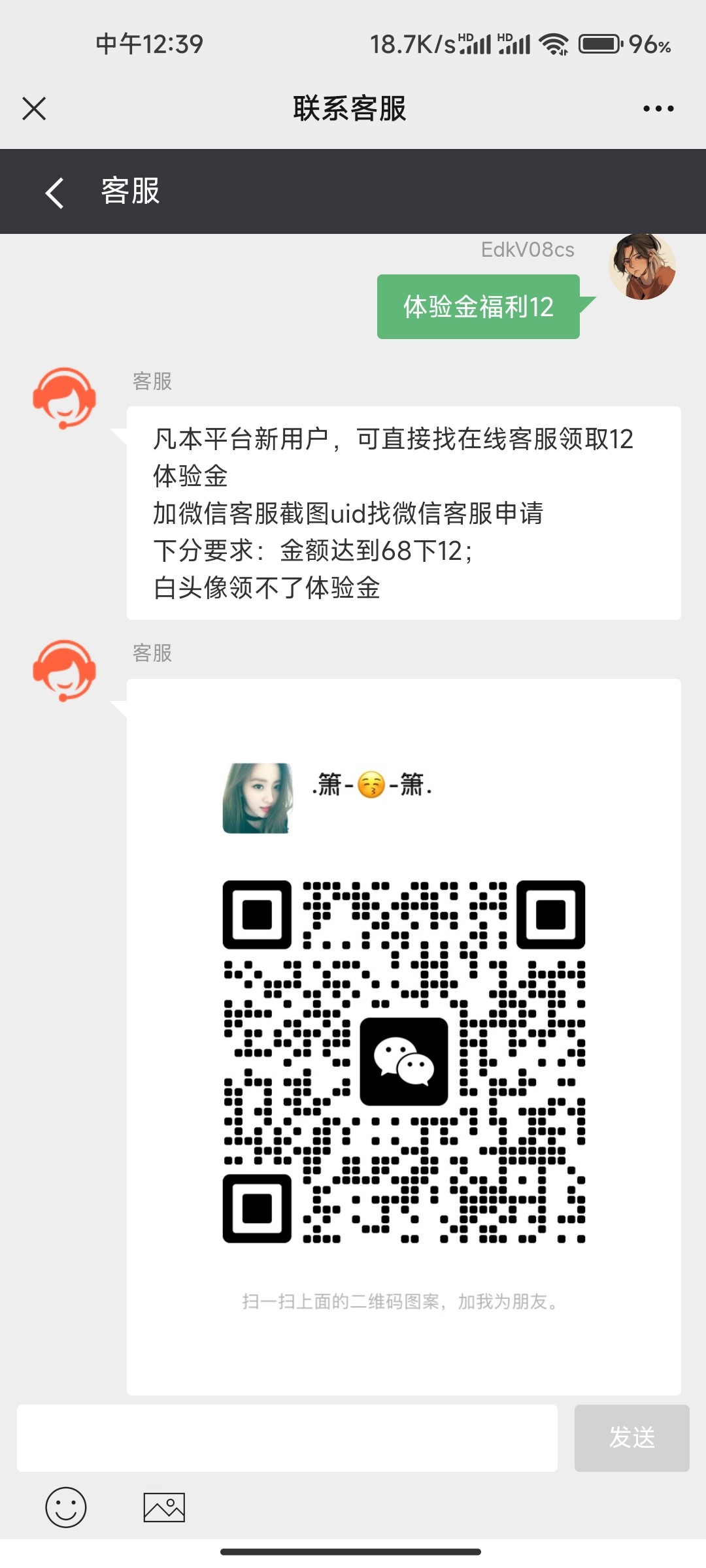The width and height of the screenshot is (706, 1568).
Task: Attach a picture to the chat
Action: (164, 1507)
